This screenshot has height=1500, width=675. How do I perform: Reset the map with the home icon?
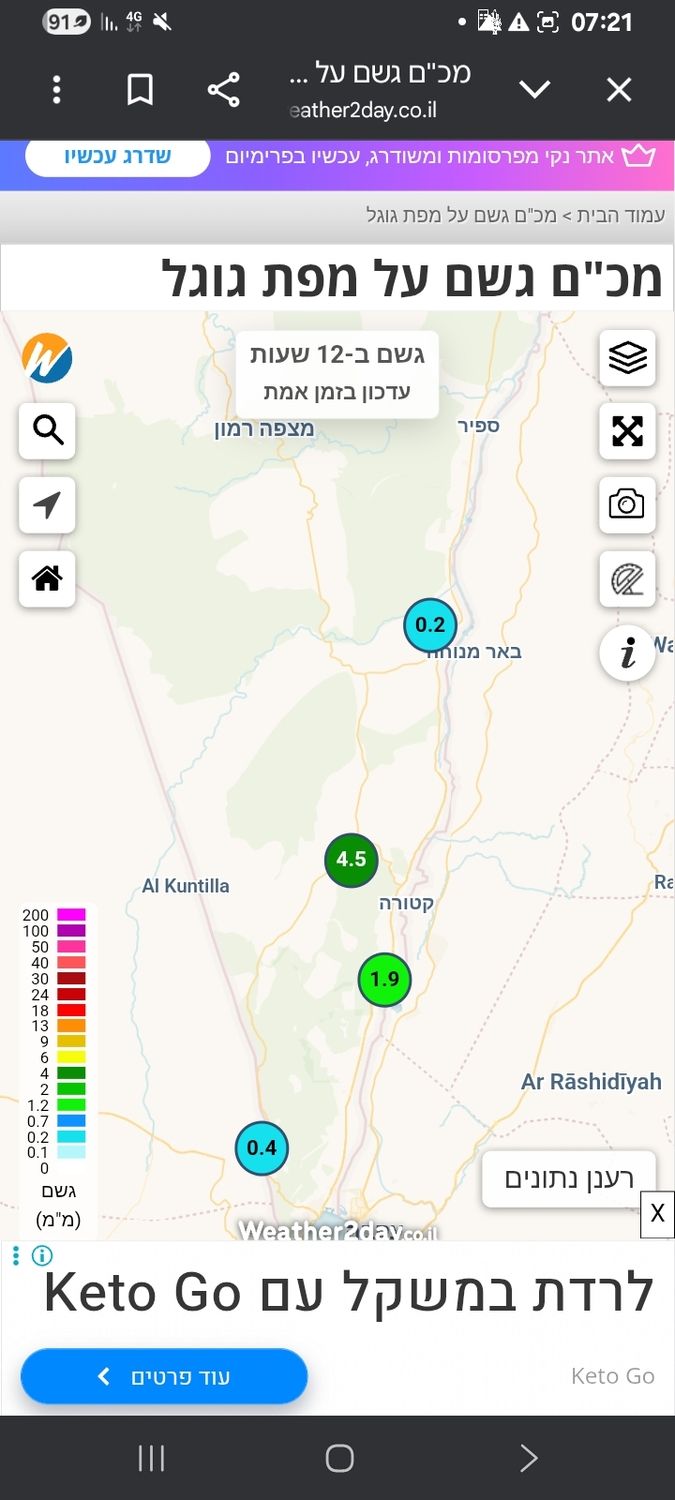coord(47,578)
